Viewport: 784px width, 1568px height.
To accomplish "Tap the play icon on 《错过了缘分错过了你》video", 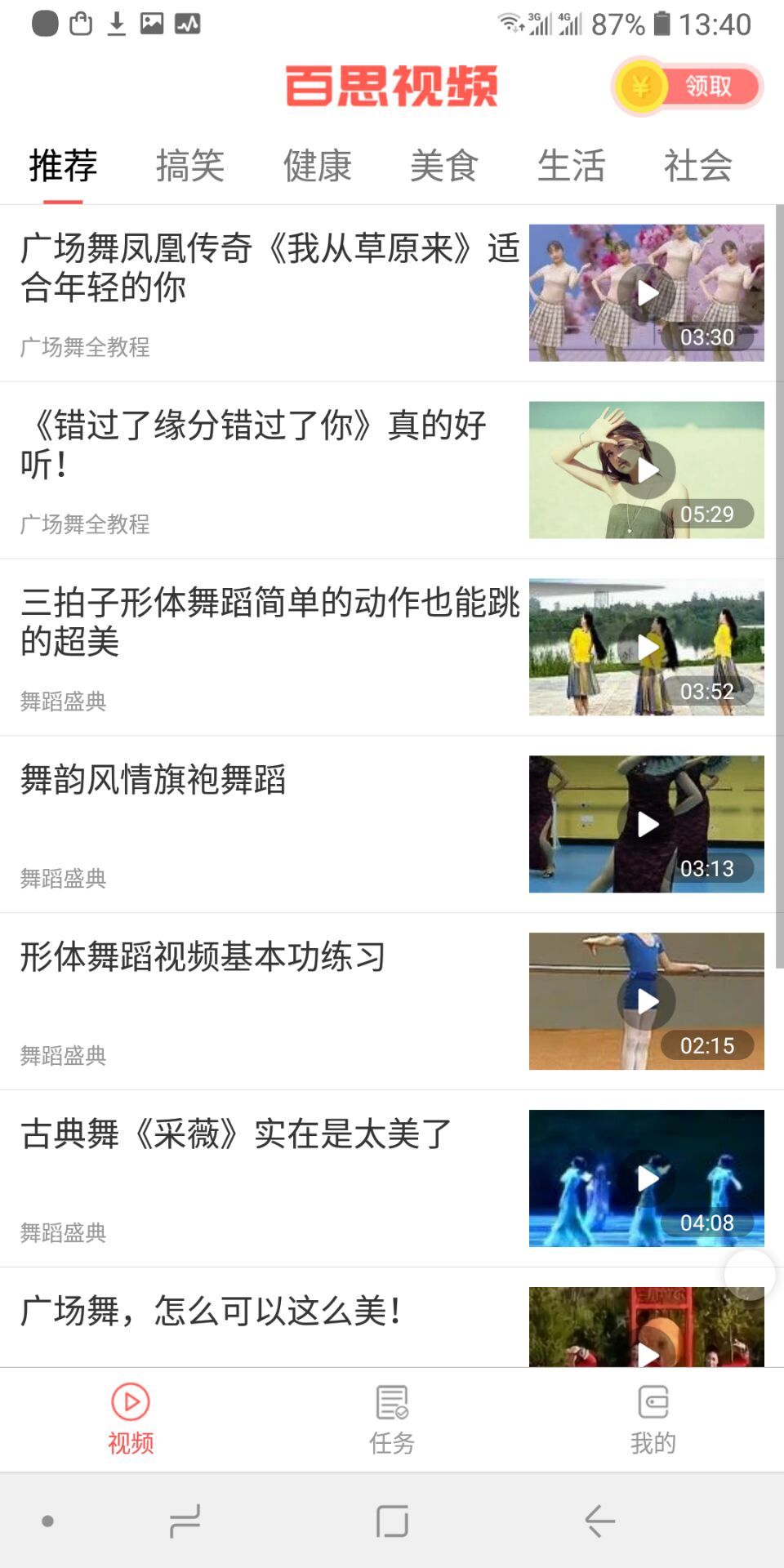I will coord(648,470).
